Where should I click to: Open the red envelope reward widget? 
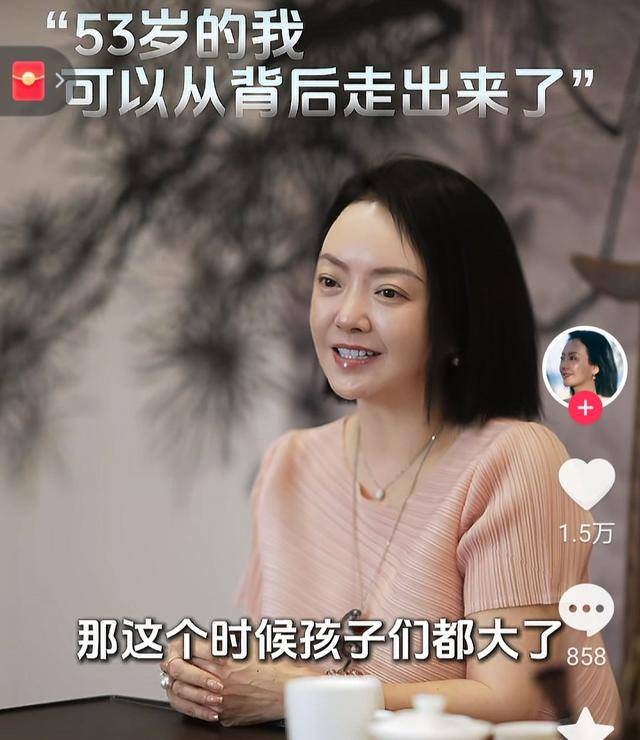point(28,81)
